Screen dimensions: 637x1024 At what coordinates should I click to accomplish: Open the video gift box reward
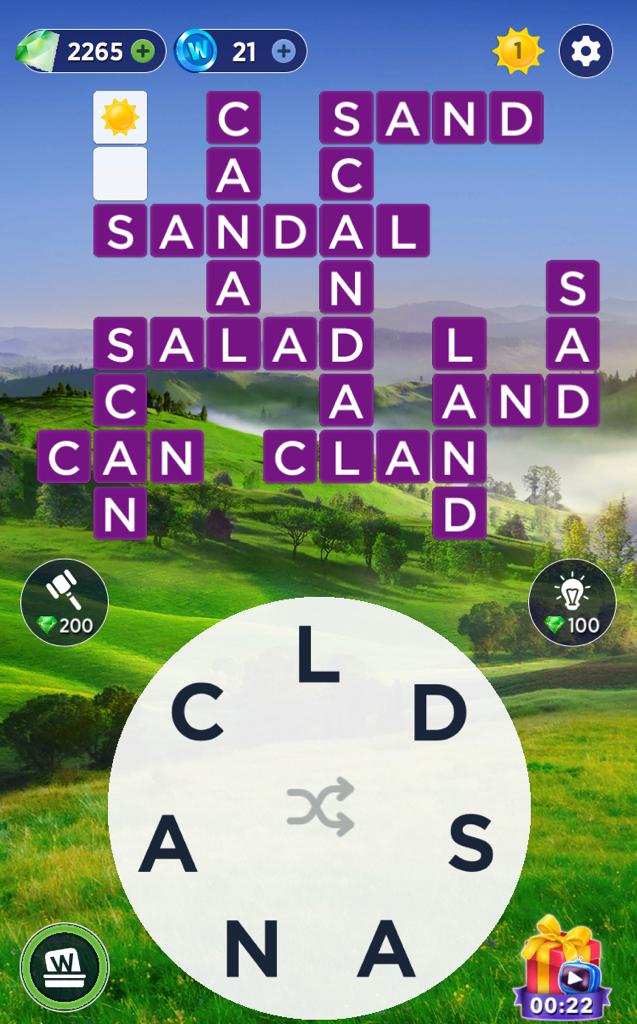pos(561,966)
